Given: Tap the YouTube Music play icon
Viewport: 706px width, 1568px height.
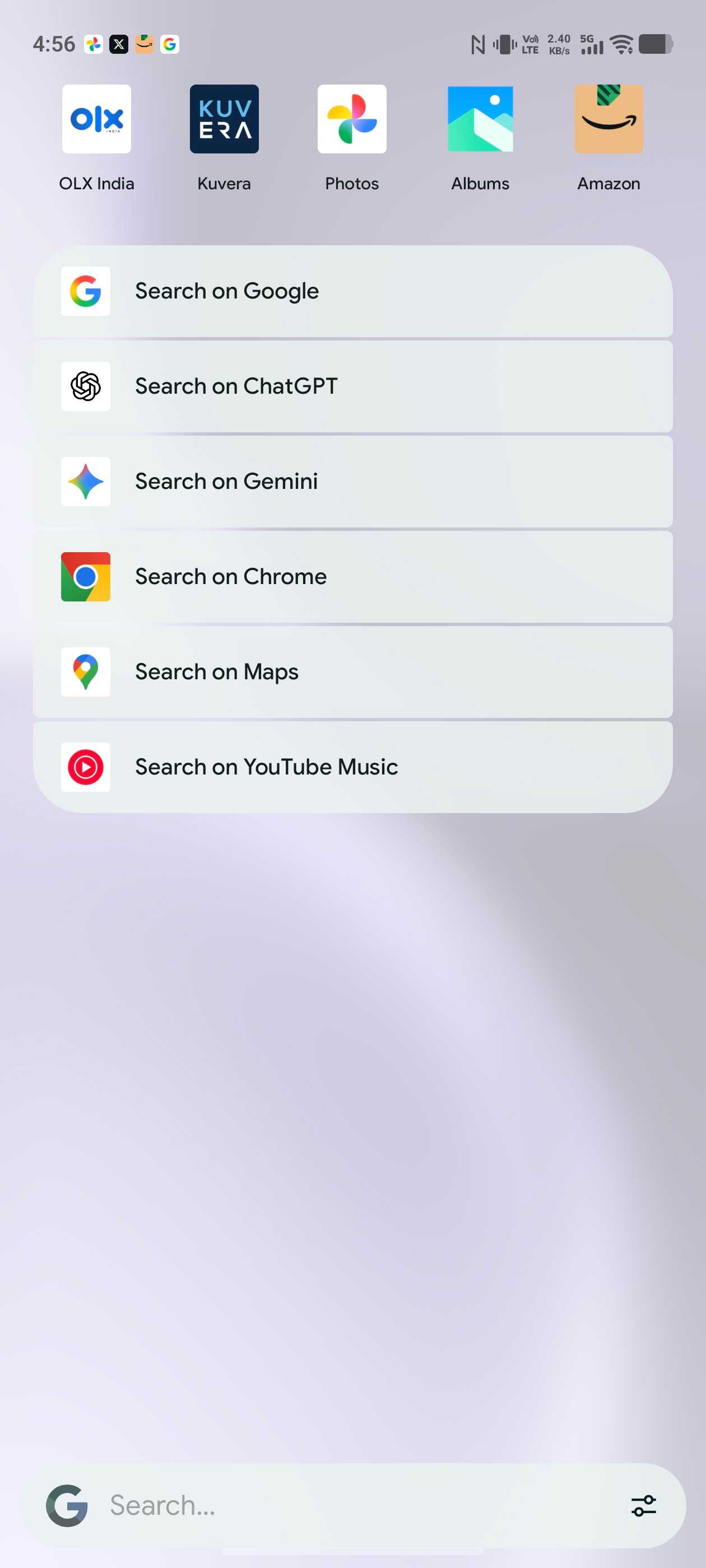Looking at the screenshot, I should click(85, 766).
